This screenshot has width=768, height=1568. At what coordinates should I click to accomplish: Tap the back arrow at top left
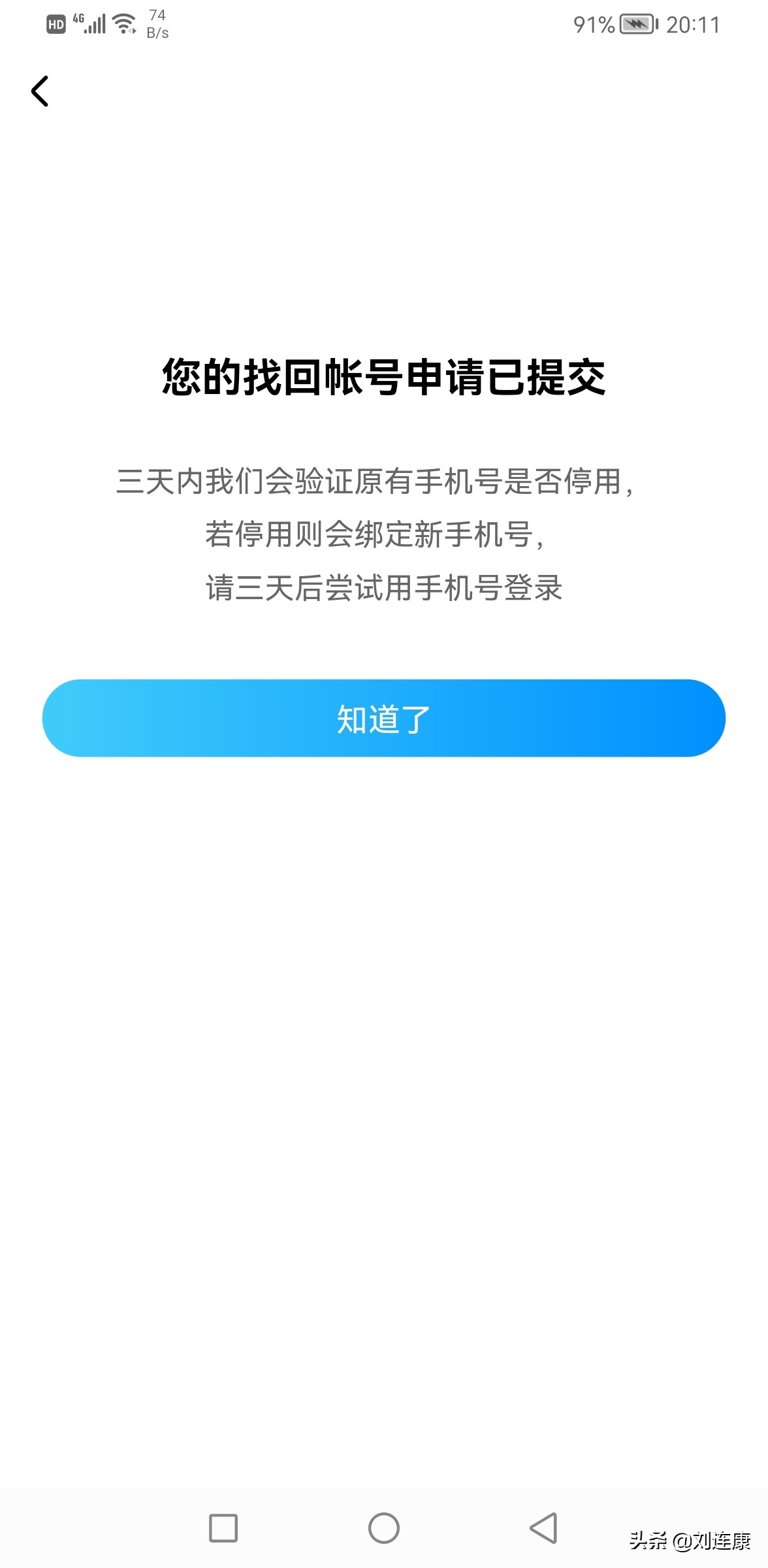point(40,91)
